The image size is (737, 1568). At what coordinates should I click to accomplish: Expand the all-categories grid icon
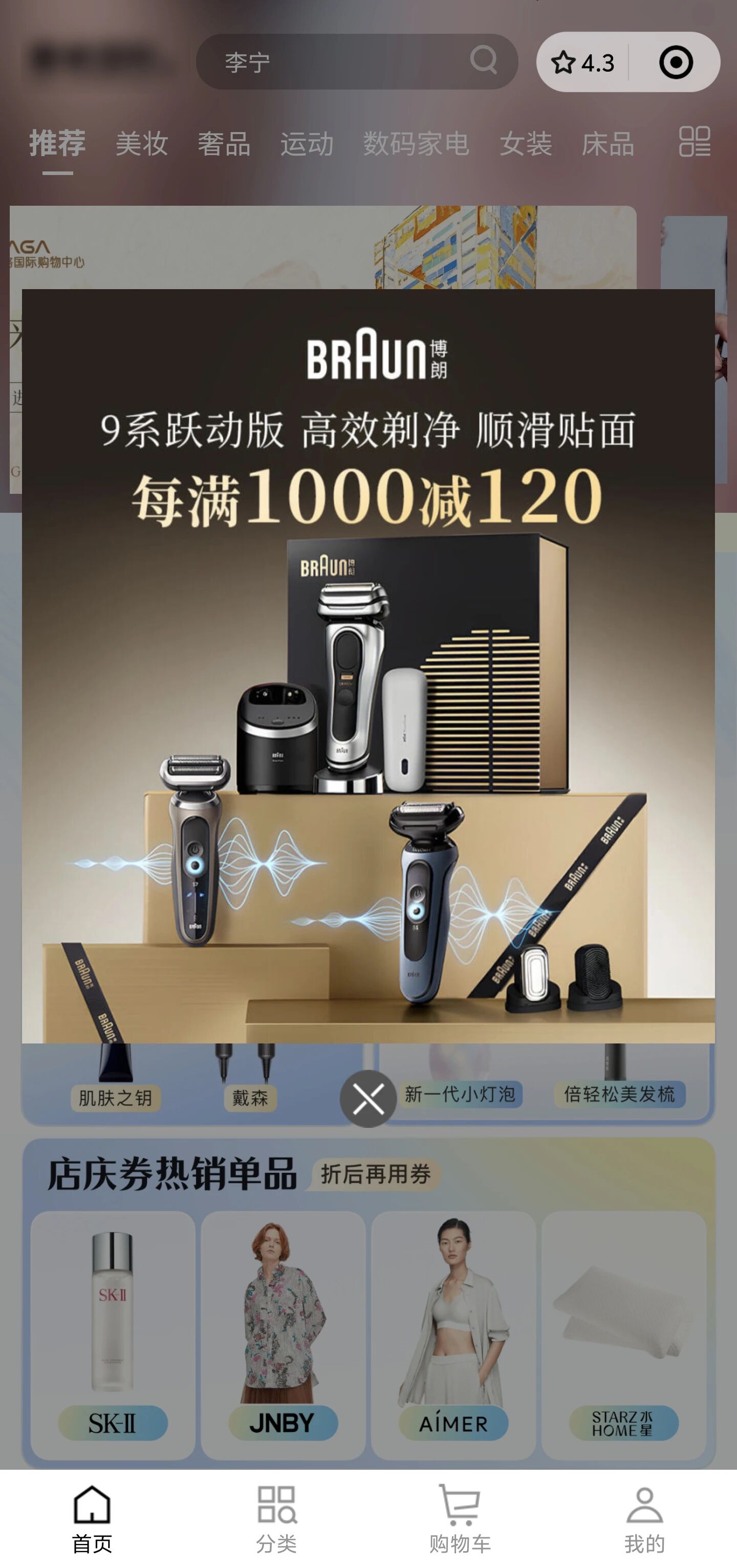tap(695, 142)
